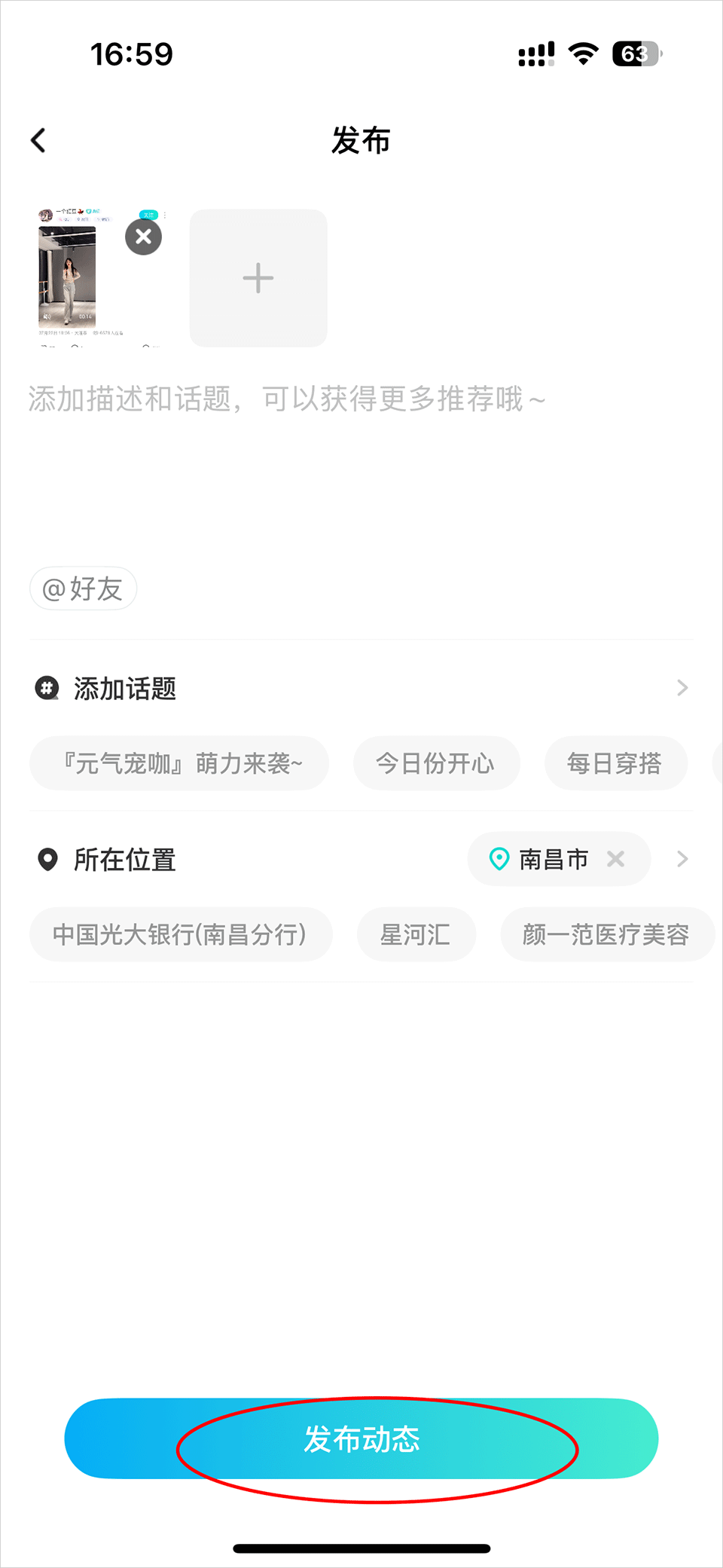Select 中国光大银行(南昌分行) as location
The height and width of the screenshot is (1568, 723).
click(x=181, y=934)
